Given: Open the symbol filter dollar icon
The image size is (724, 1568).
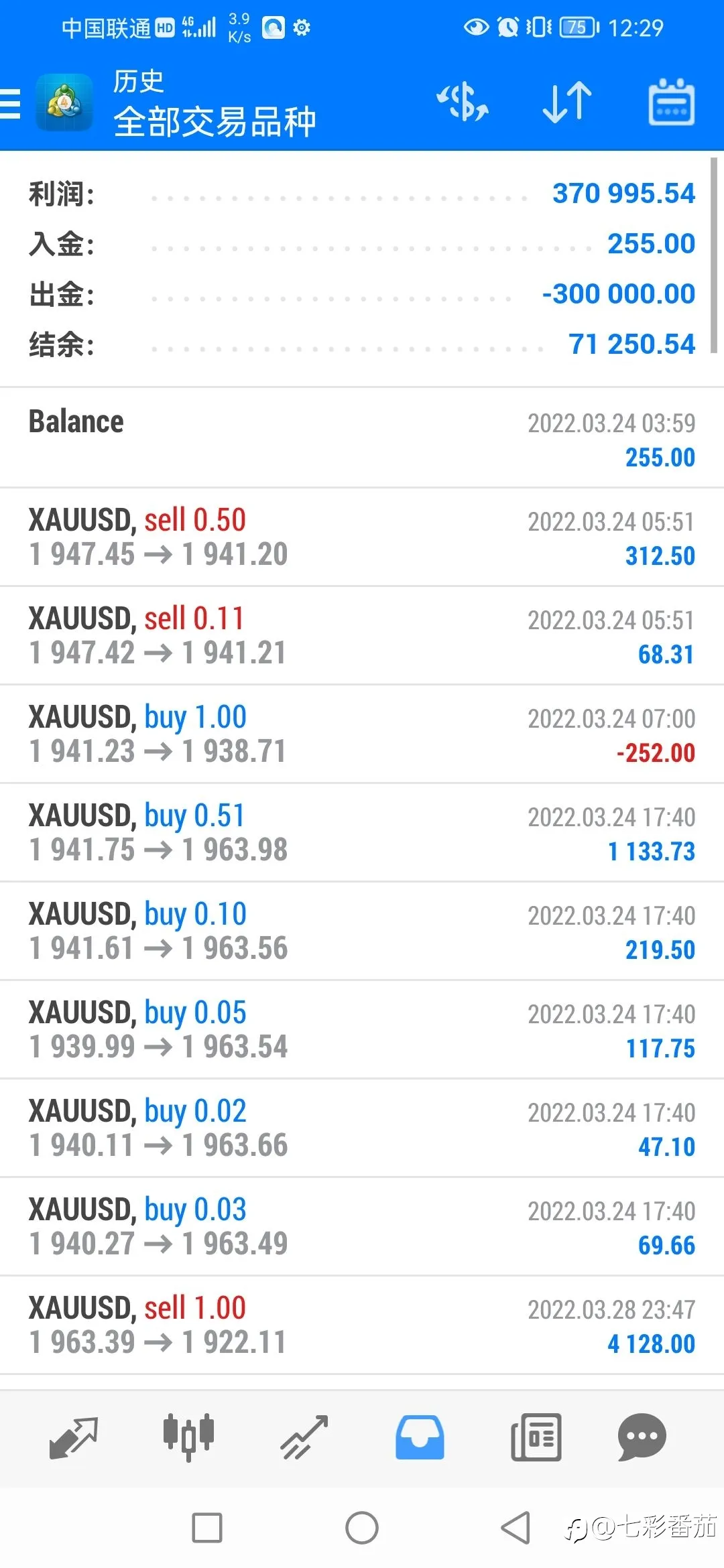Looking at the screenshot, I should click(x=463, y=103).
